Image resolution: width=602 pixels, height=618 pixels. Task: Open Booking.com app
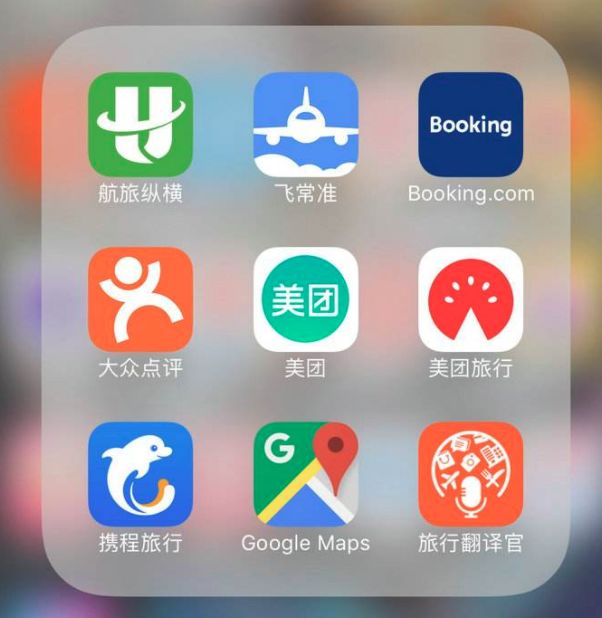coord(470,124)
